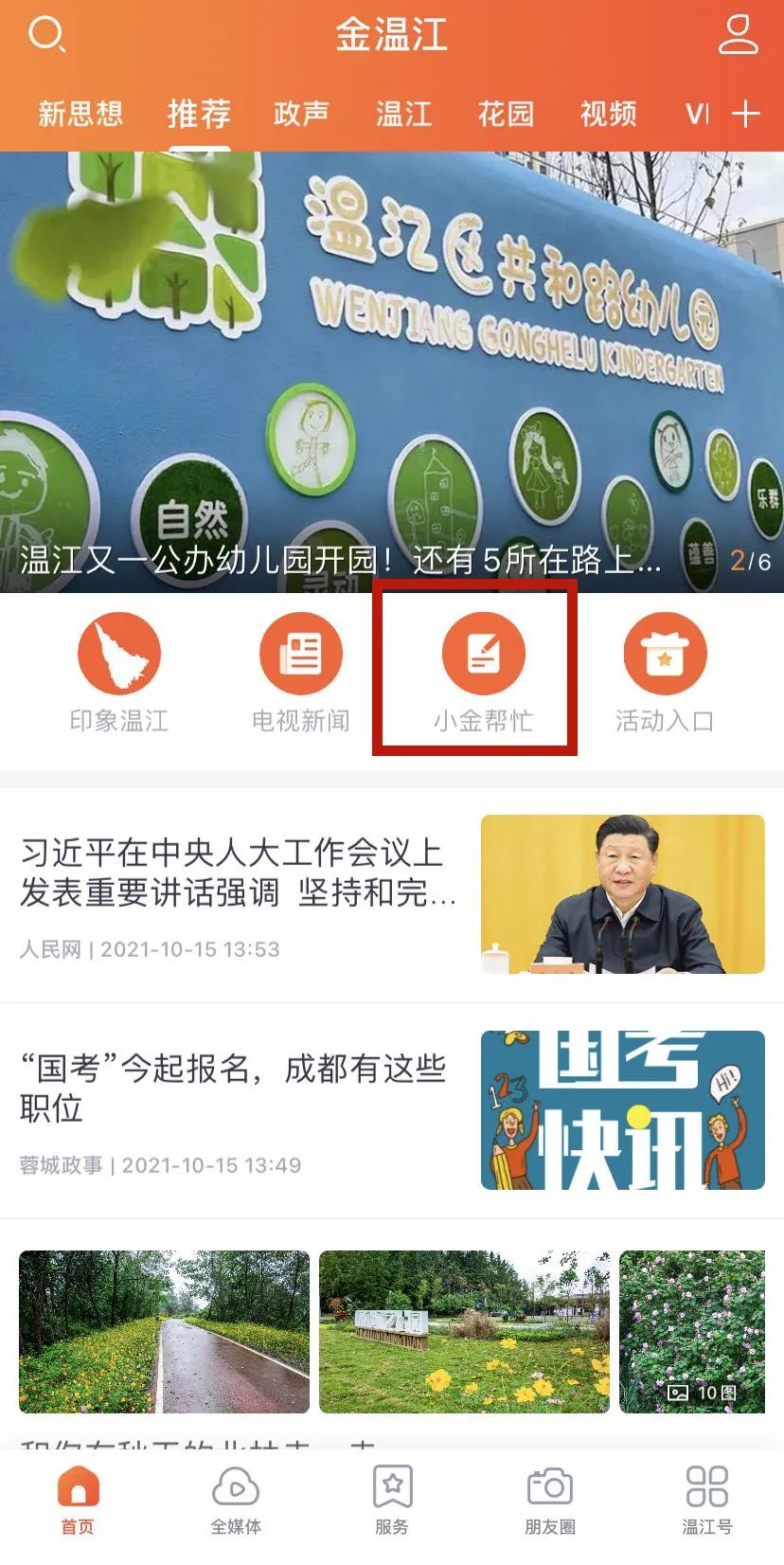Select the 温江 top tab
Image resolution: width=784 pixels, height=1565 pixels.
pos(404,115)
